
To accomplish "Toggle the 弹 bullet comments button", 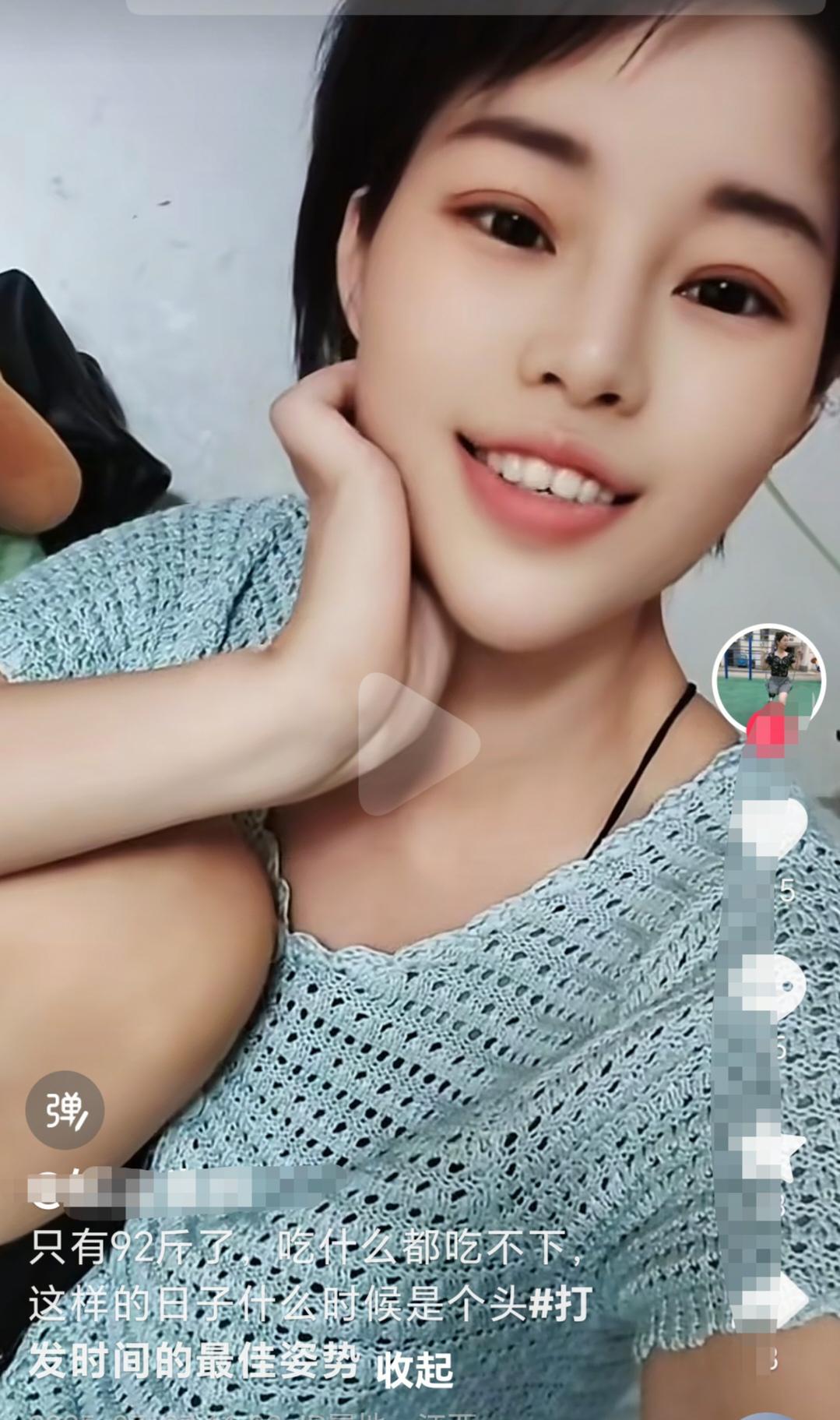I will coord(65,1110).
